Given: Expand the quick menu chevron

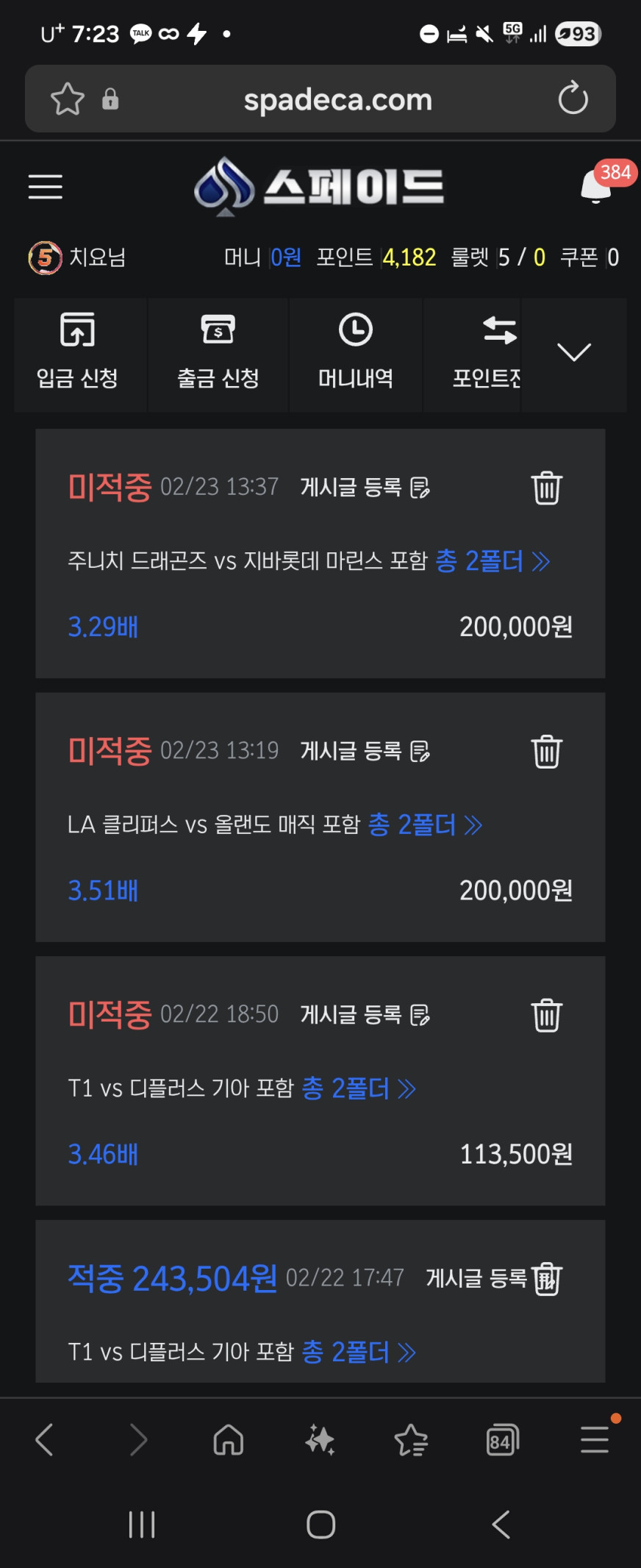Looking at the screenshot, I should pos(573,353).
